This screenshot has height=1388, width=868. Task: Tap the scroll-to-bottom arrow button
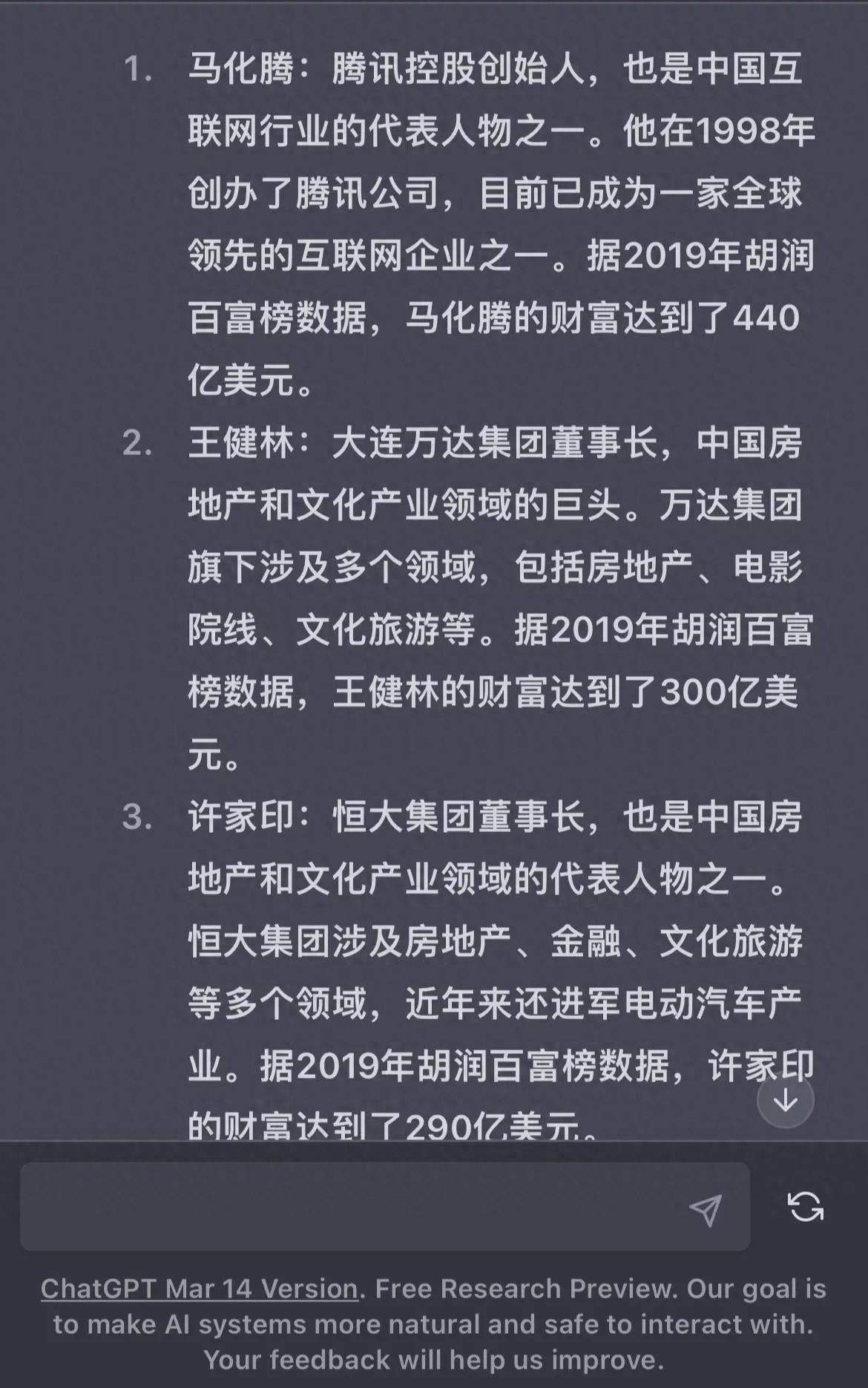coord(785,1100)
